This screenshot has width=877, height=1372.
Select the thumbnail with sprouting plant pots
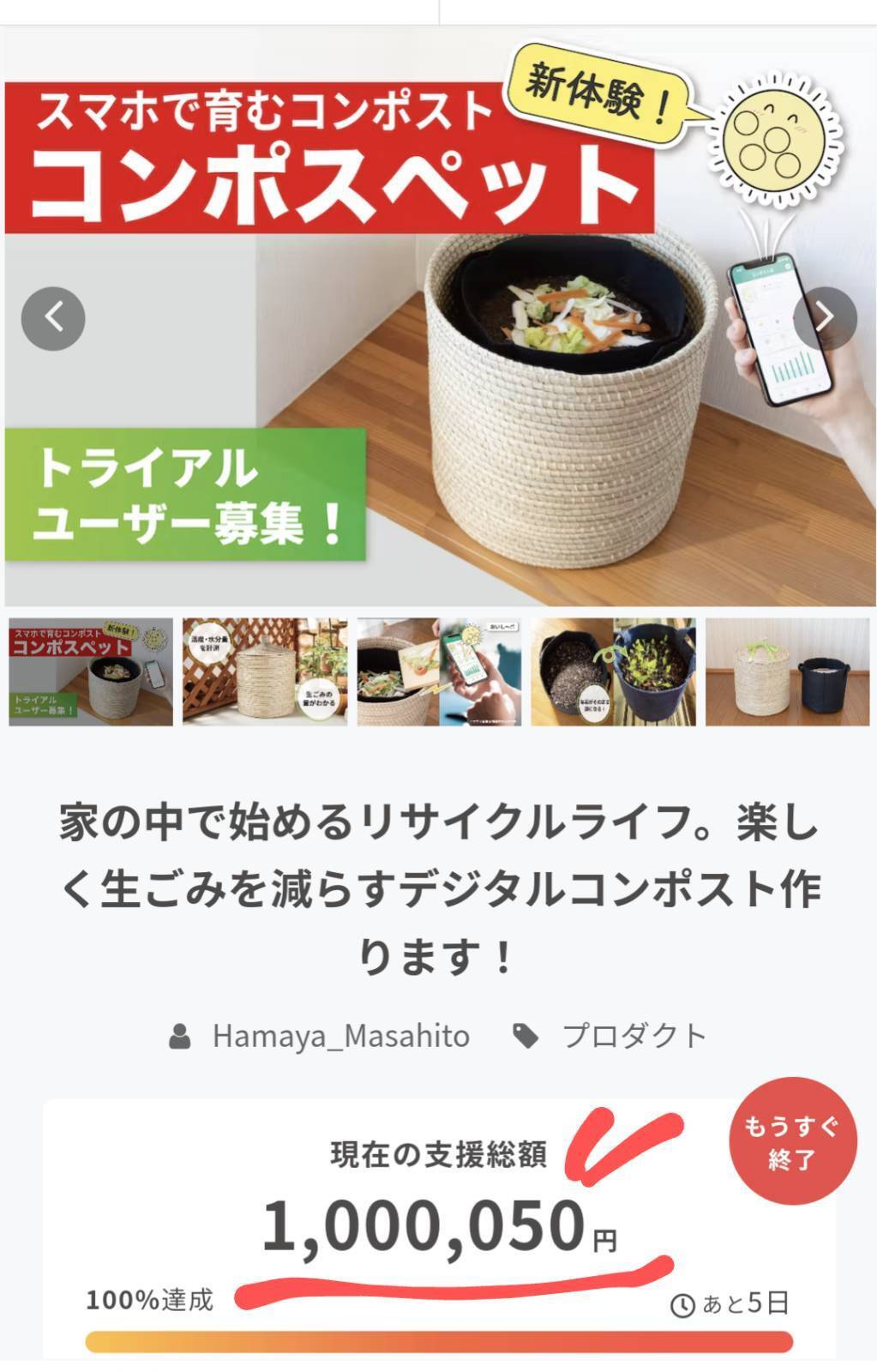[613, 672]
